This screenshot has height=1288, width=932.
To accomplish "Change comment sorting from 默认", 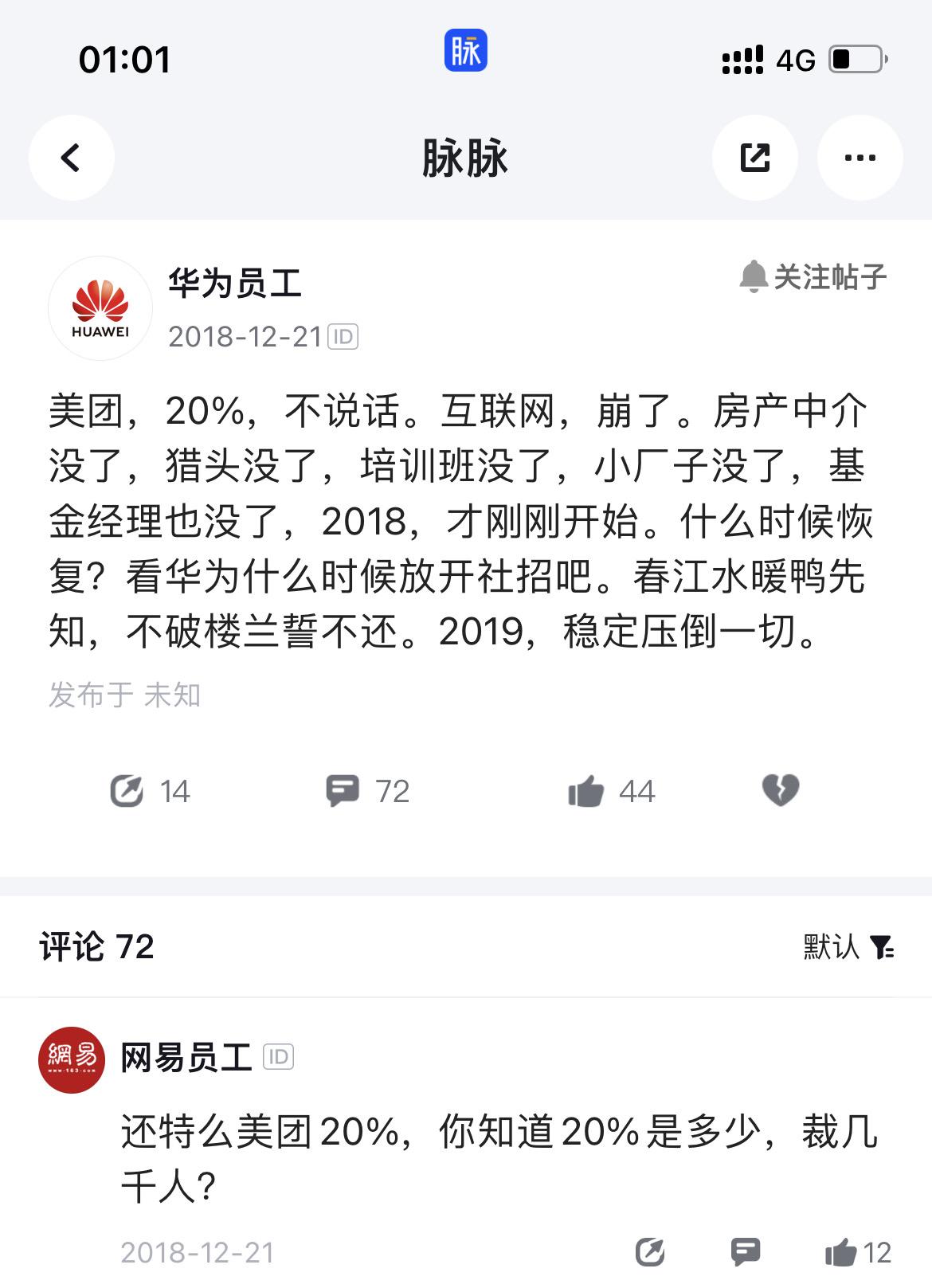I will tap(848, 946).
